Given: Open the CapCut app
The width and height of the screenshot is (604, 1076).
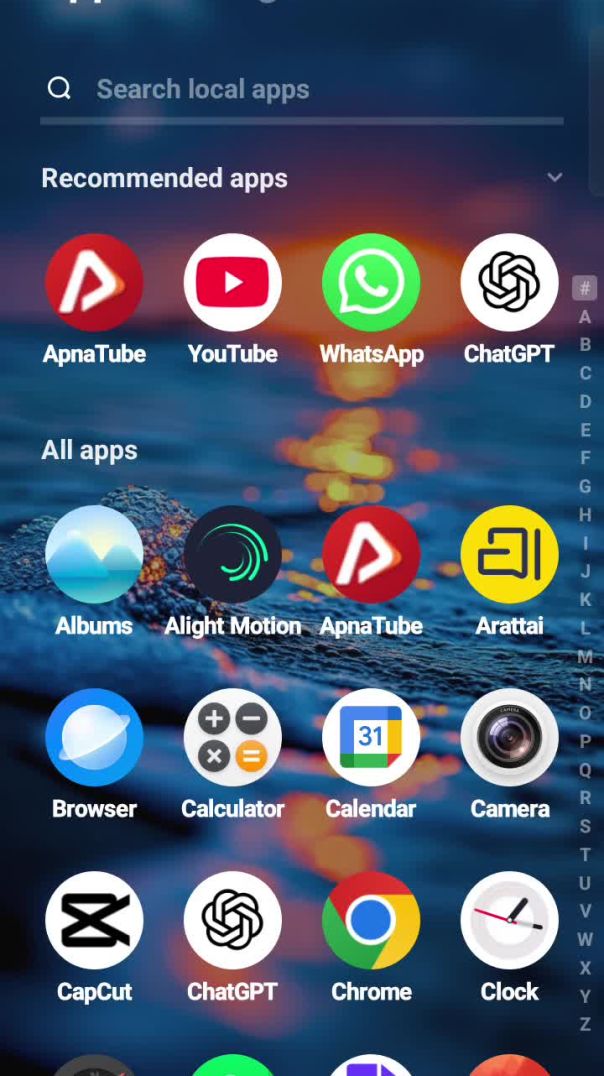Looking at the screenshot, I should tap(94, 921).
